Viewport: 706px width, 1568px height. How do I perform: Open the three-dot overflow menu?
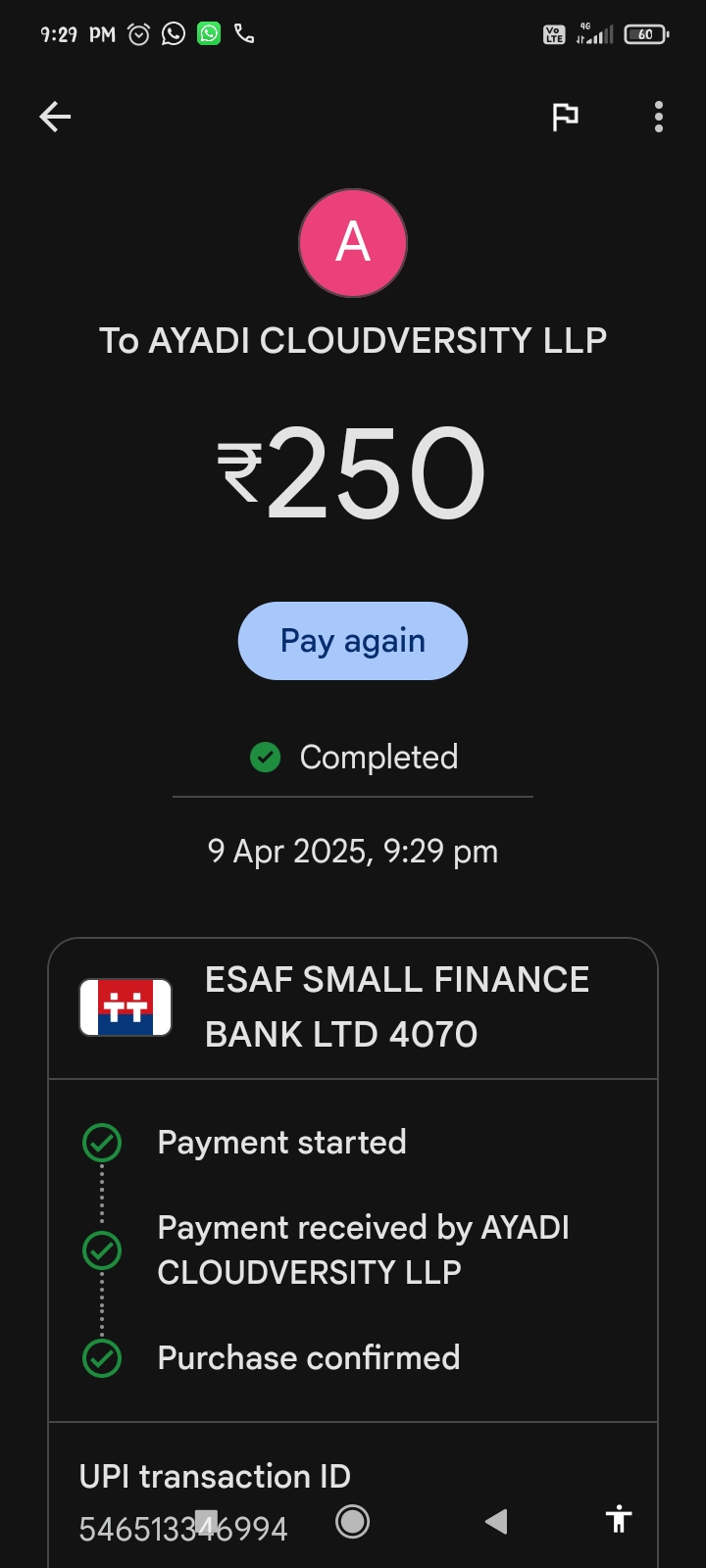[659, 118]
